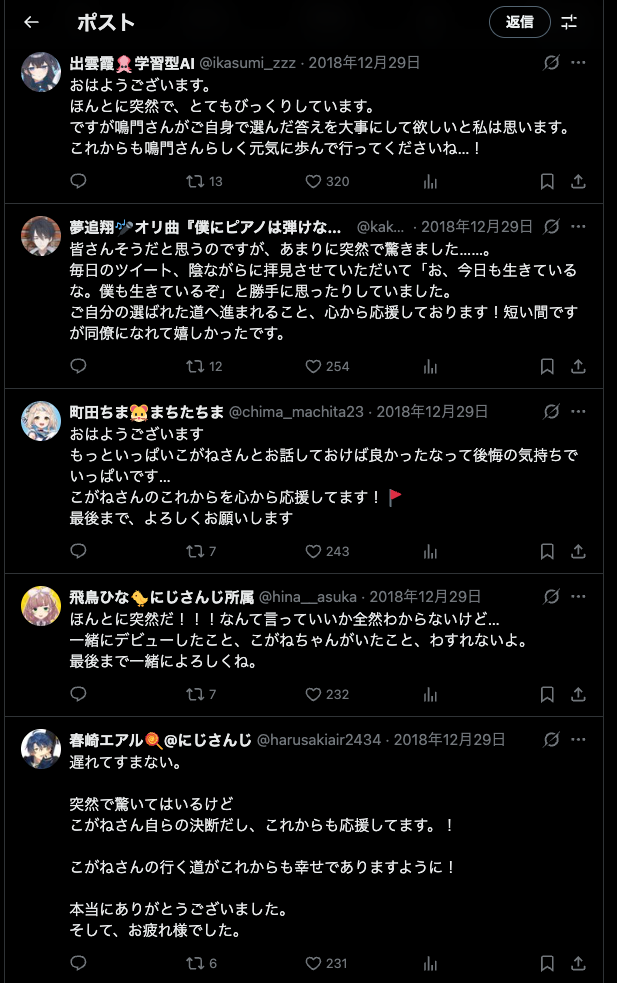Image resolution: width=617 pixels, height=983 pixels.
Task: Open Grok icon on 飛鳥ひな's post
Action: pyautogui.click(x=550, y=596)
